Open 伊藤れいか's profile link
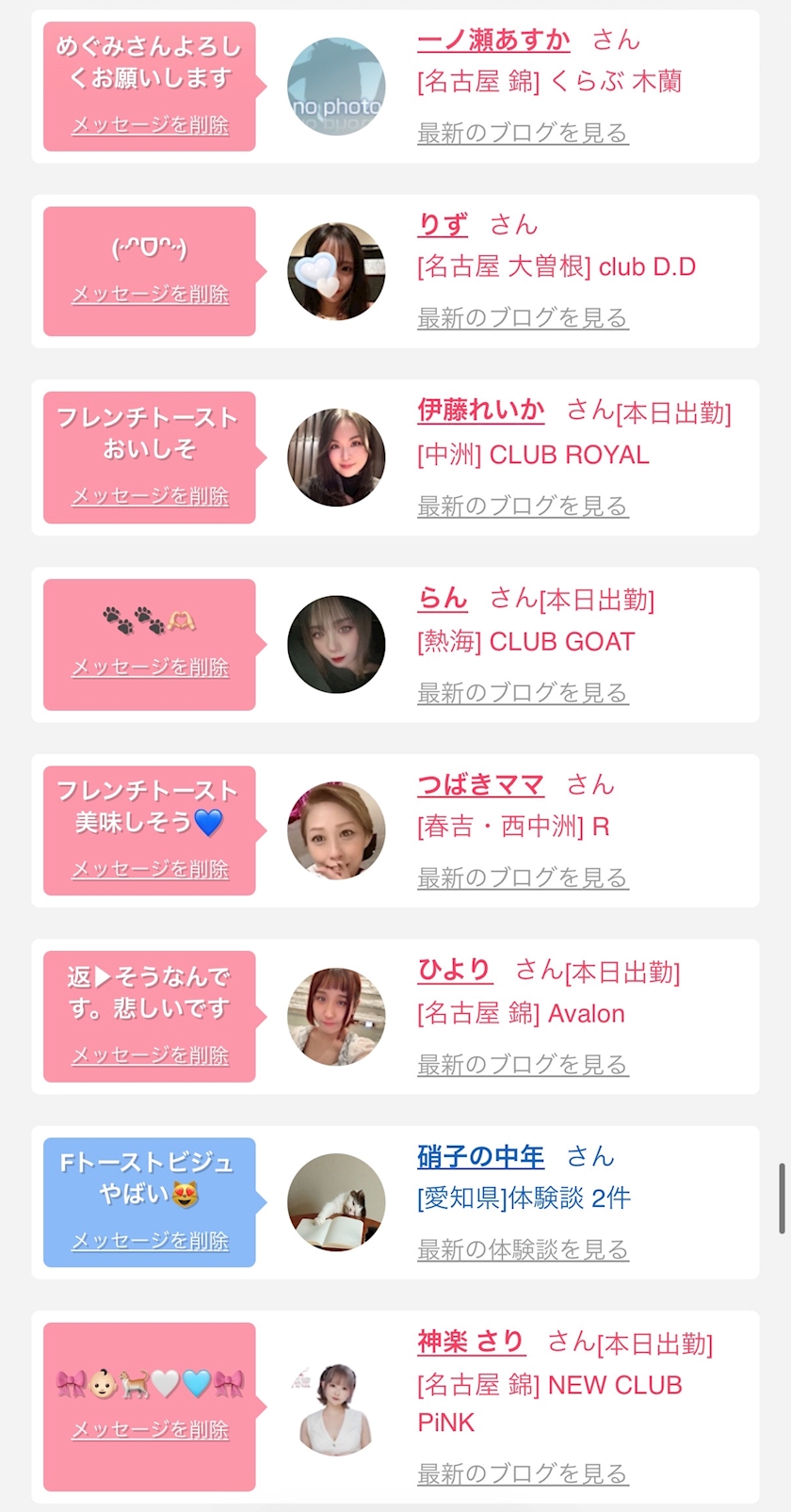Screen dimensions: 791x1512 click(x=481, y=410)
